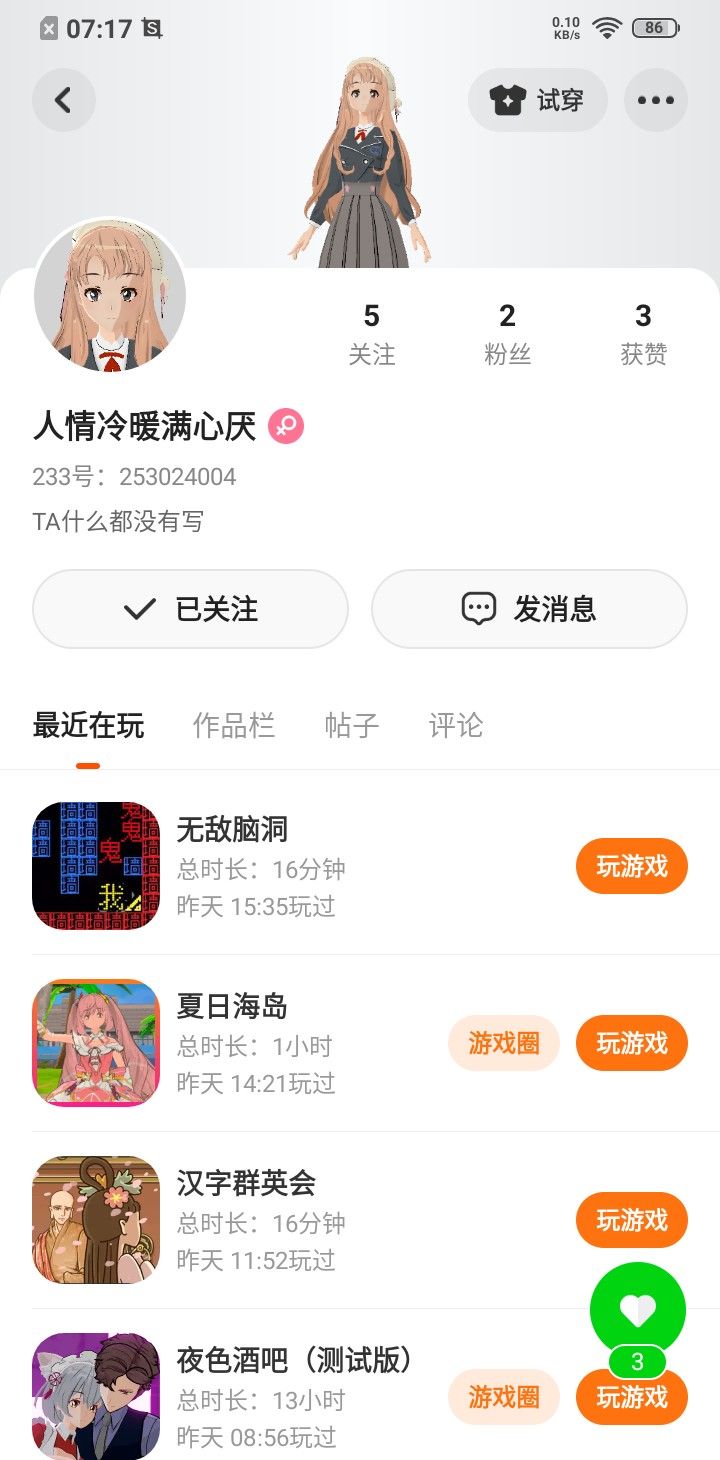Select the 最近在玩 tab
The image size is (720, 1460).
pyautogui.click(x=88, y=726)
